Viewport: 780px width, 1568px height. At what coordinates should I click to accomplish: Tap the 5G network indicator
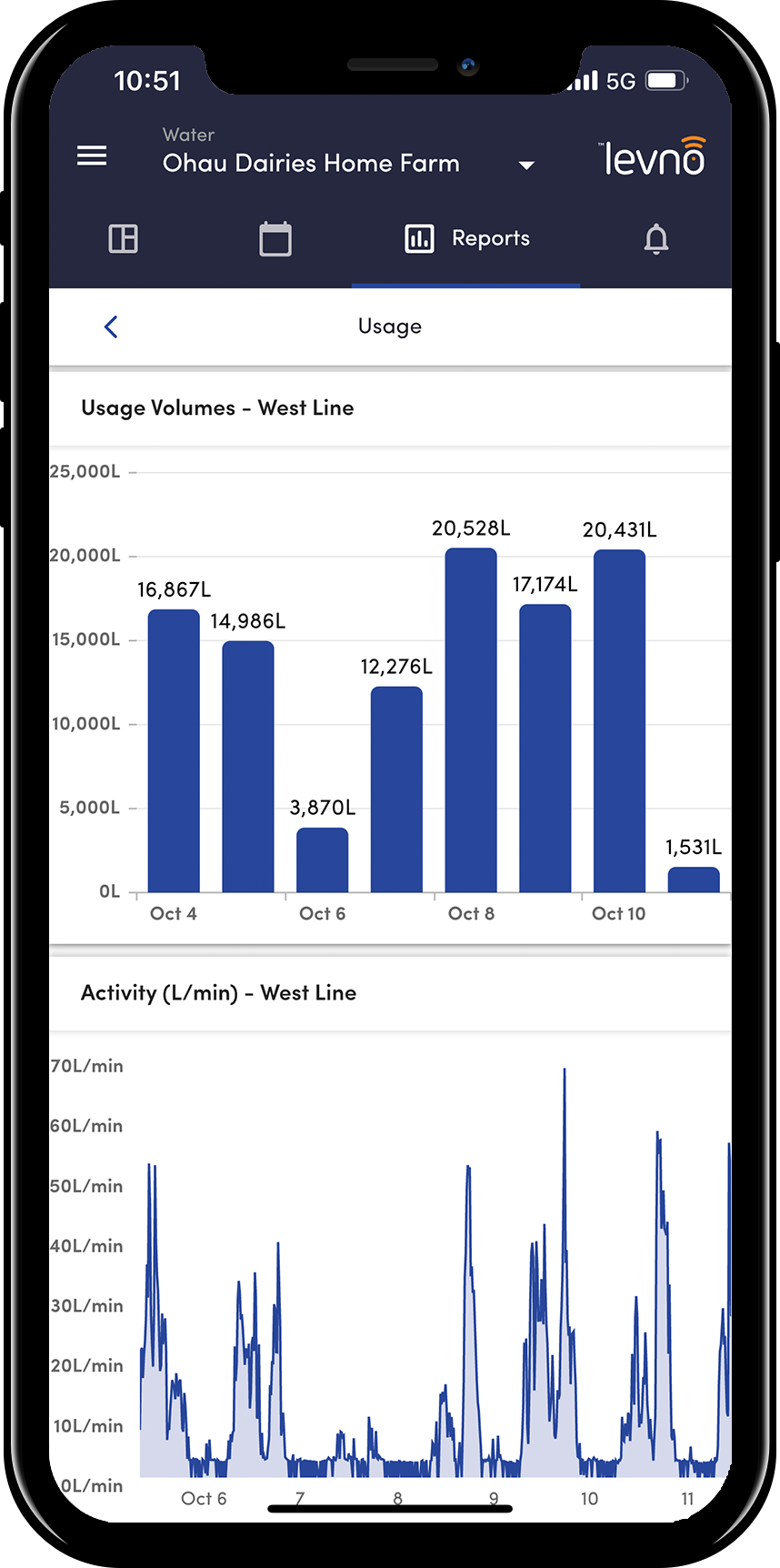click(619, 80)
